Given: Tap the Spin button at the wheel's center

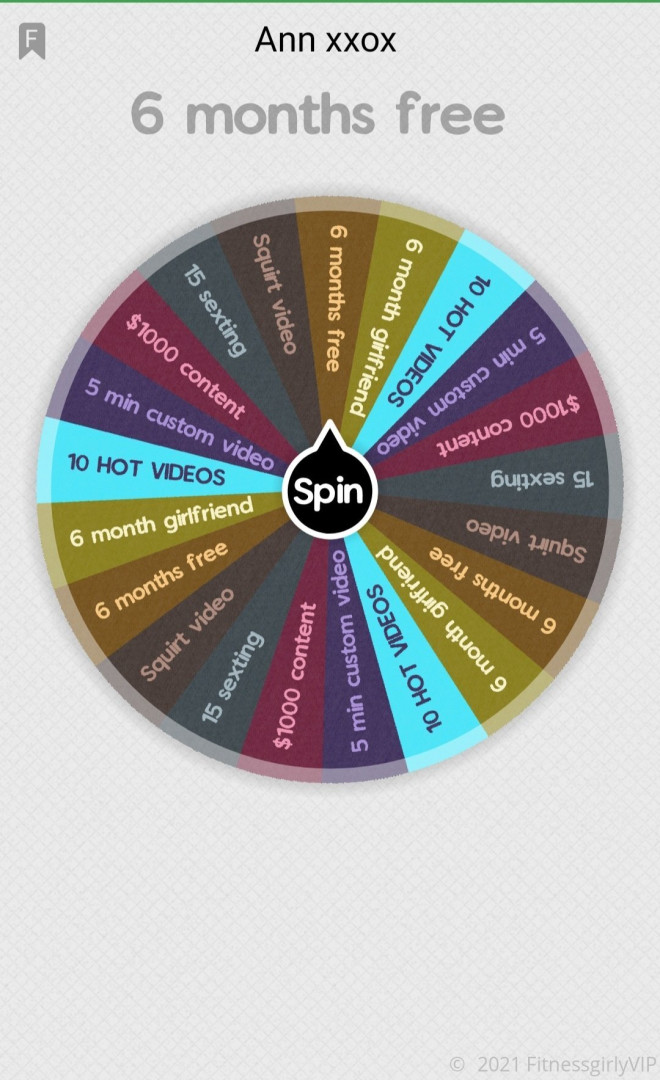Looking at the screenshot, I should click(x=329, y=492).
